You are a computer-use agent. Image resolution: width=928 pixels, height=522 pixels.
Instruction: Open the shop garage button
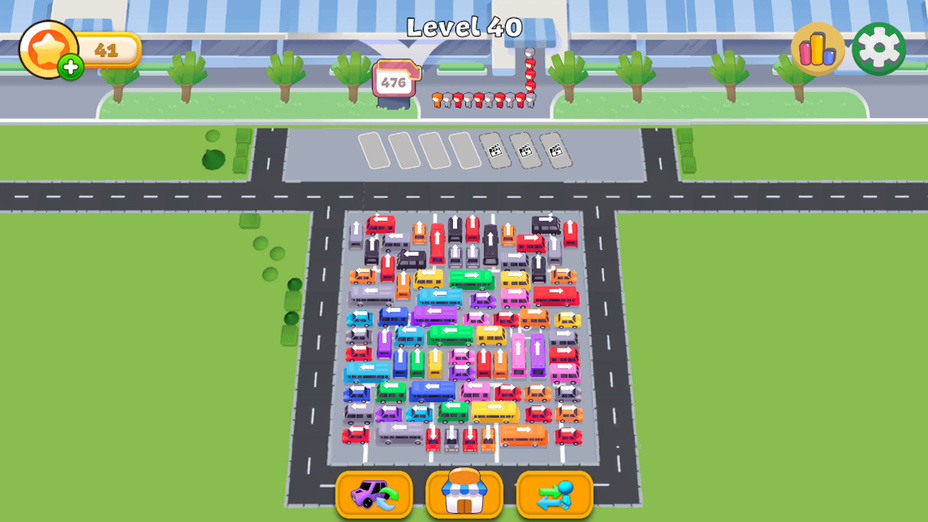pyautogui.click(x=464, y=494)
